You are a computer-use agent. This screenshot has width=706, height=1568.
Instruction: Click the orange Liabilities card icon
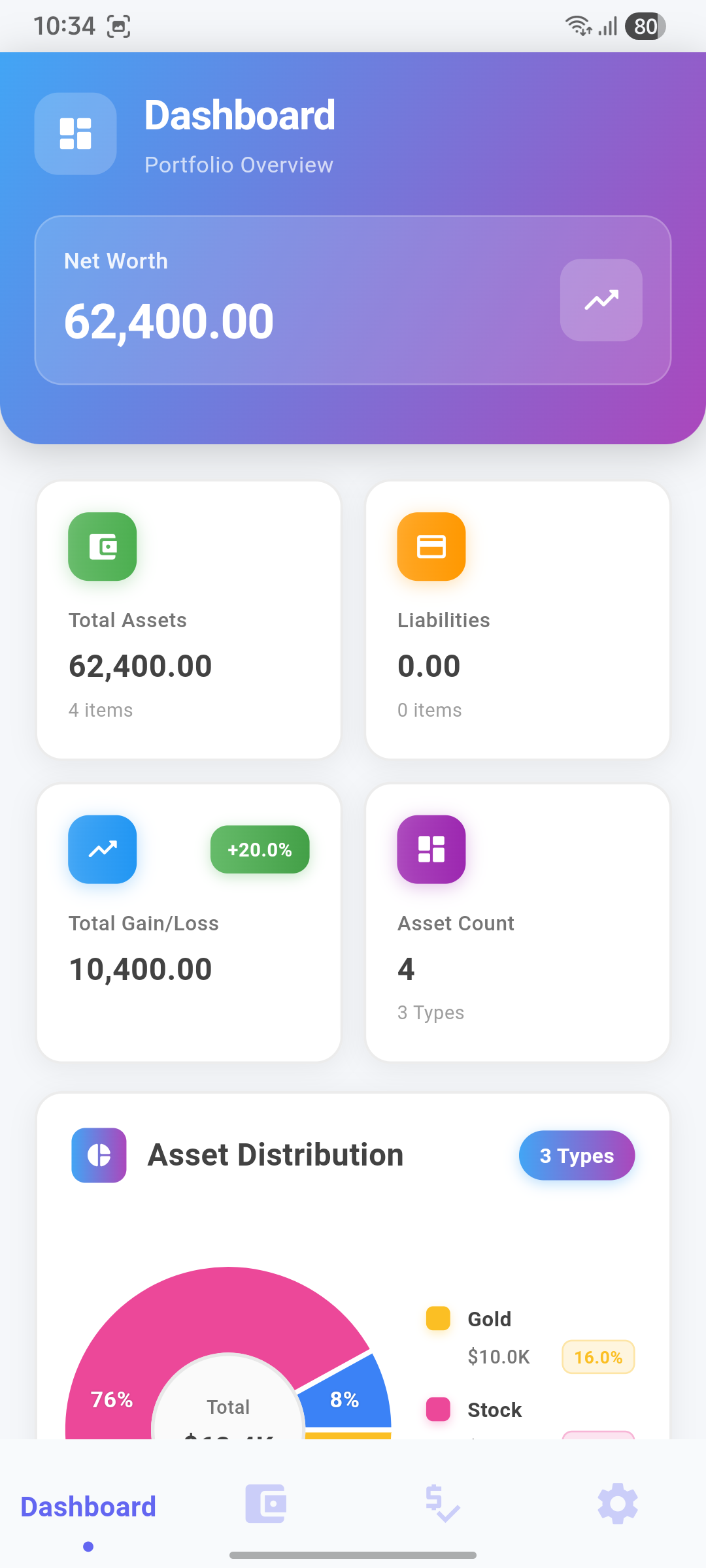[x=431, y=547]
